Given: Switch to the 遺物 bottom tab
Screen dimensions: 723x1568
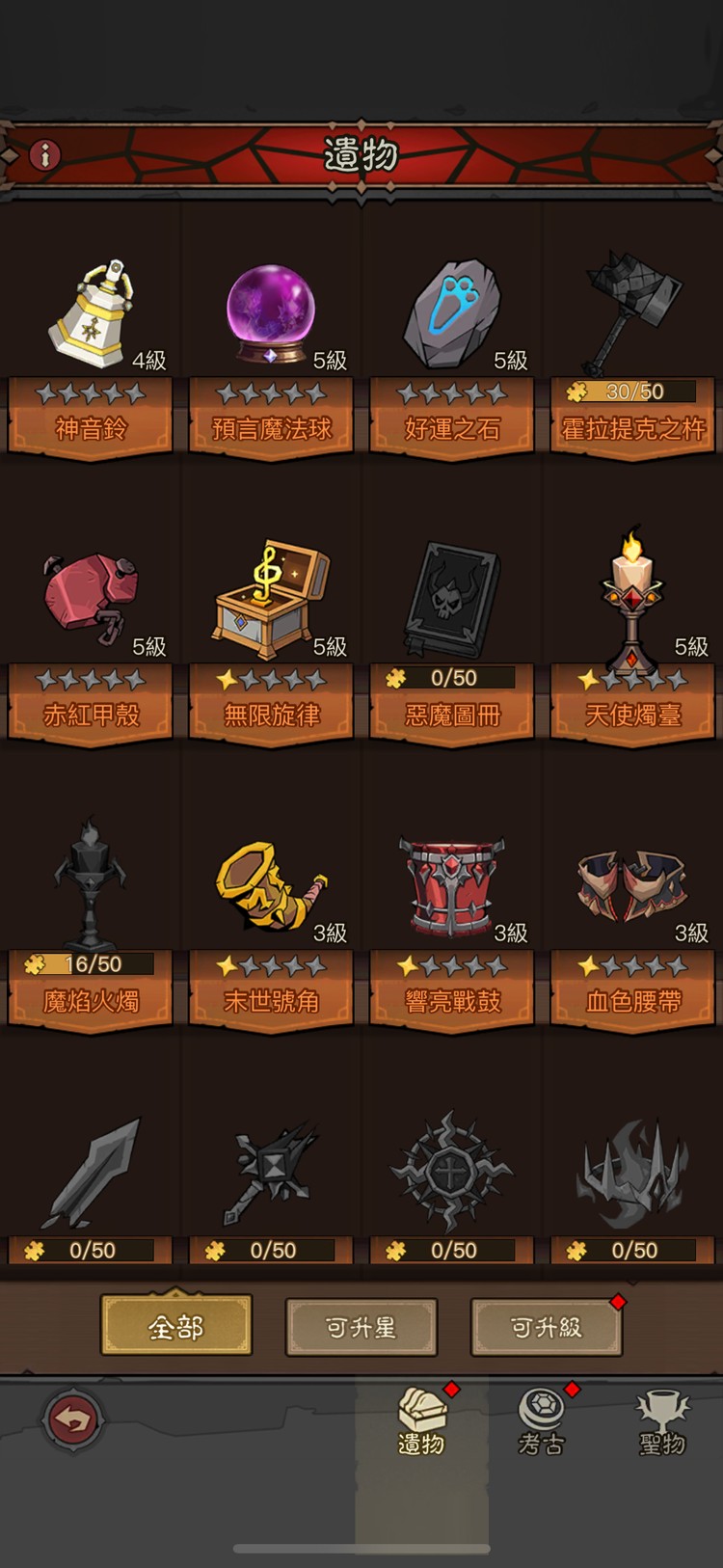Looking at the screenshot, I should click(x=421, y=1421).
